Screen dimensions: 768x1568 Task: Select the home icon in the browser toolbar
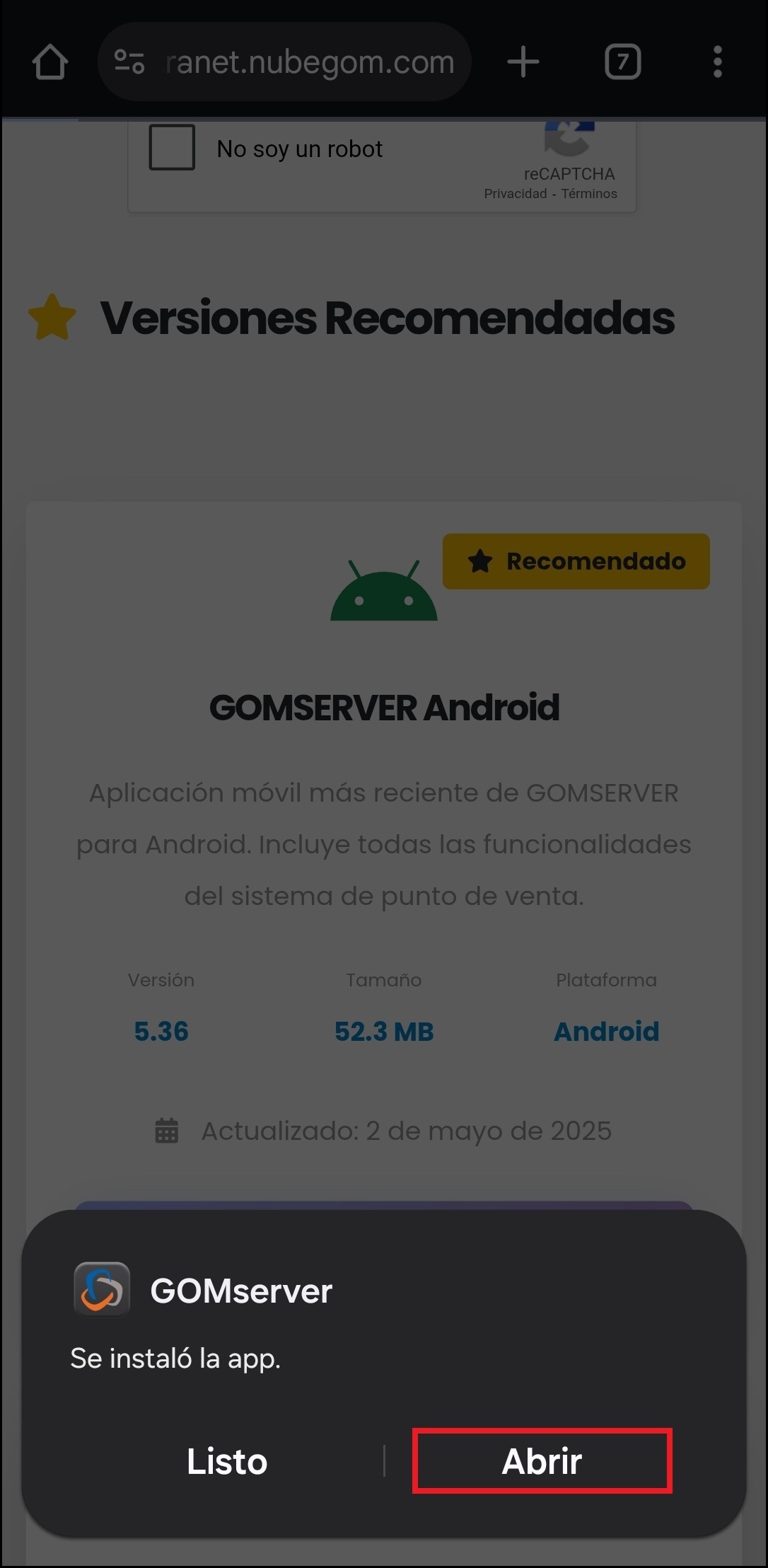pyautogui.click(x=50, y=61)
